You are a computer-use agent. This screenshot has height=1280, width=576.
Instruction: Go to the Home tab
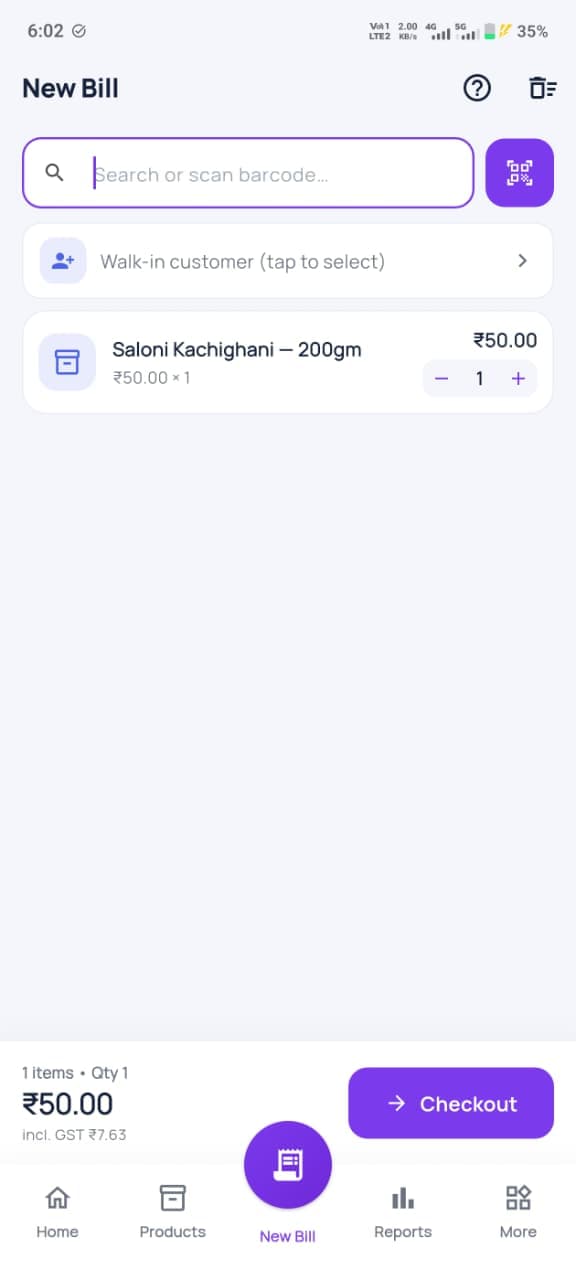click(x=57, y=1211)
